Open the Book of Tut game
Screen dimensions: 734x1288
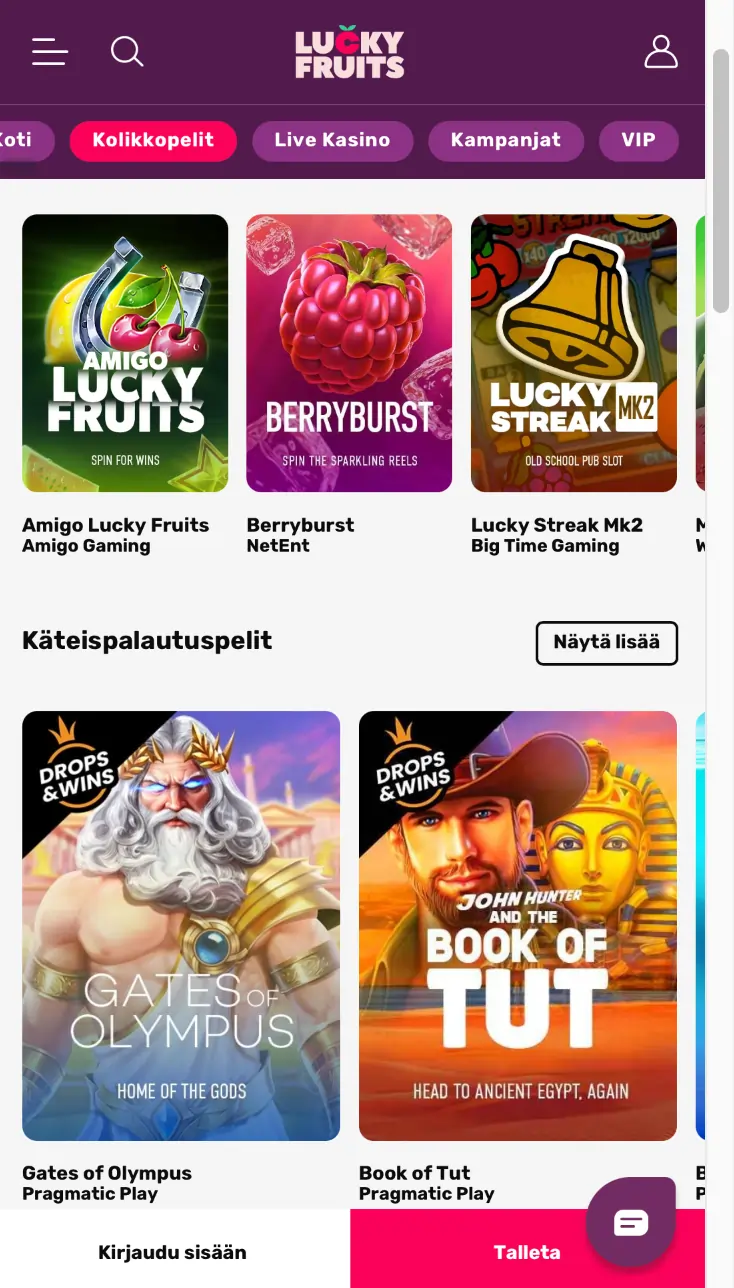click(x=517, y=925)
